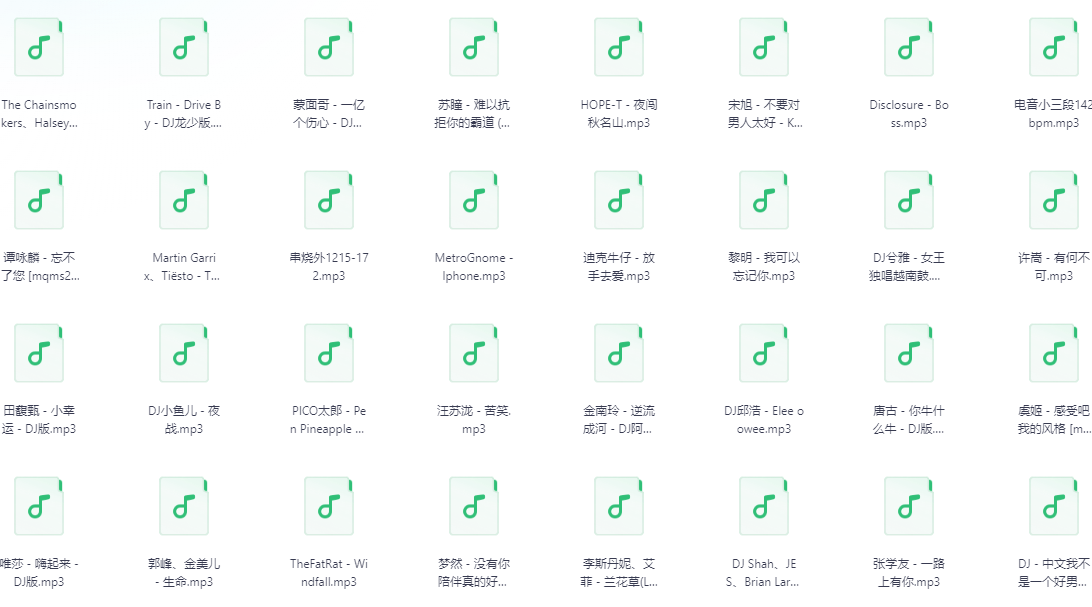Select Train - Drive By DJ龙少版 file
1092x607 pixels.
184,47
